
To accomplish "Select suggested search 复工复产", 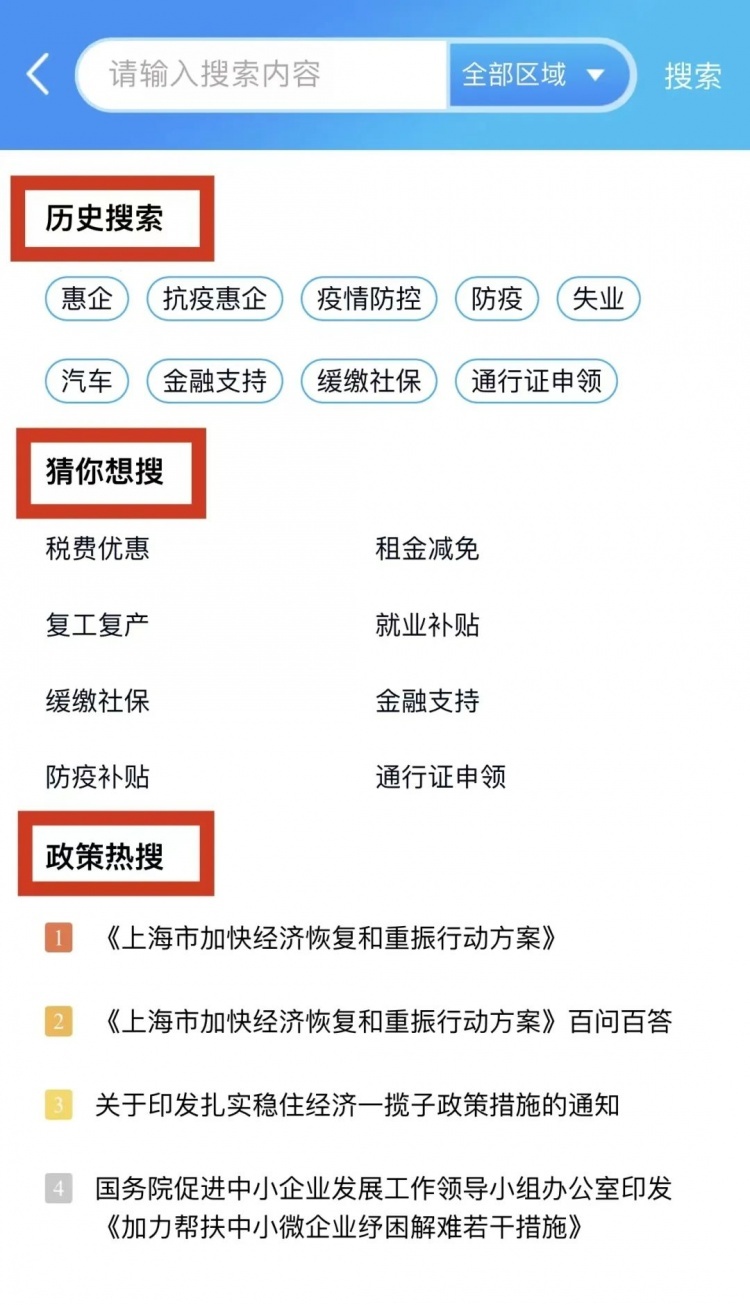I will (x=98, y=625).
